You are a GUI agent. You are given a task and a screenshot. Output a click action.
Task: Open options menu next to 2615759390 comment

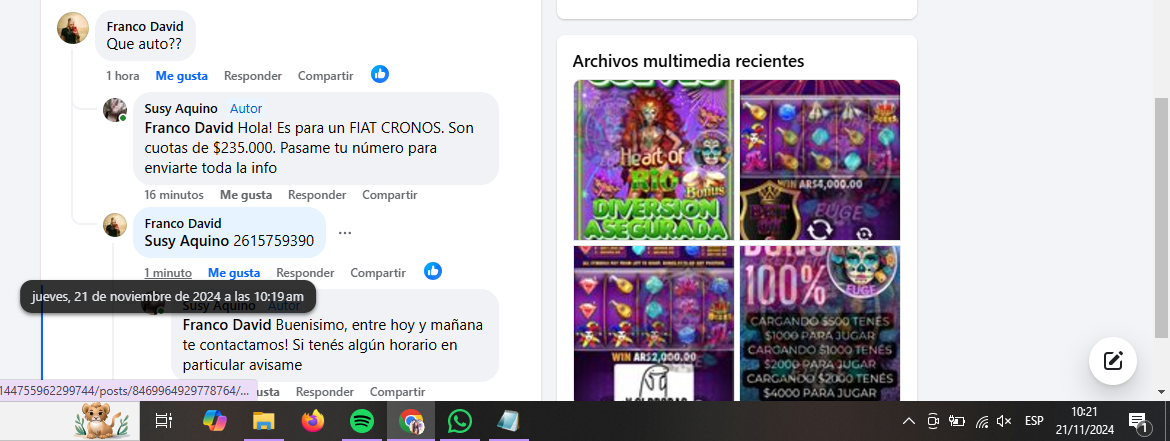(345, 232)
